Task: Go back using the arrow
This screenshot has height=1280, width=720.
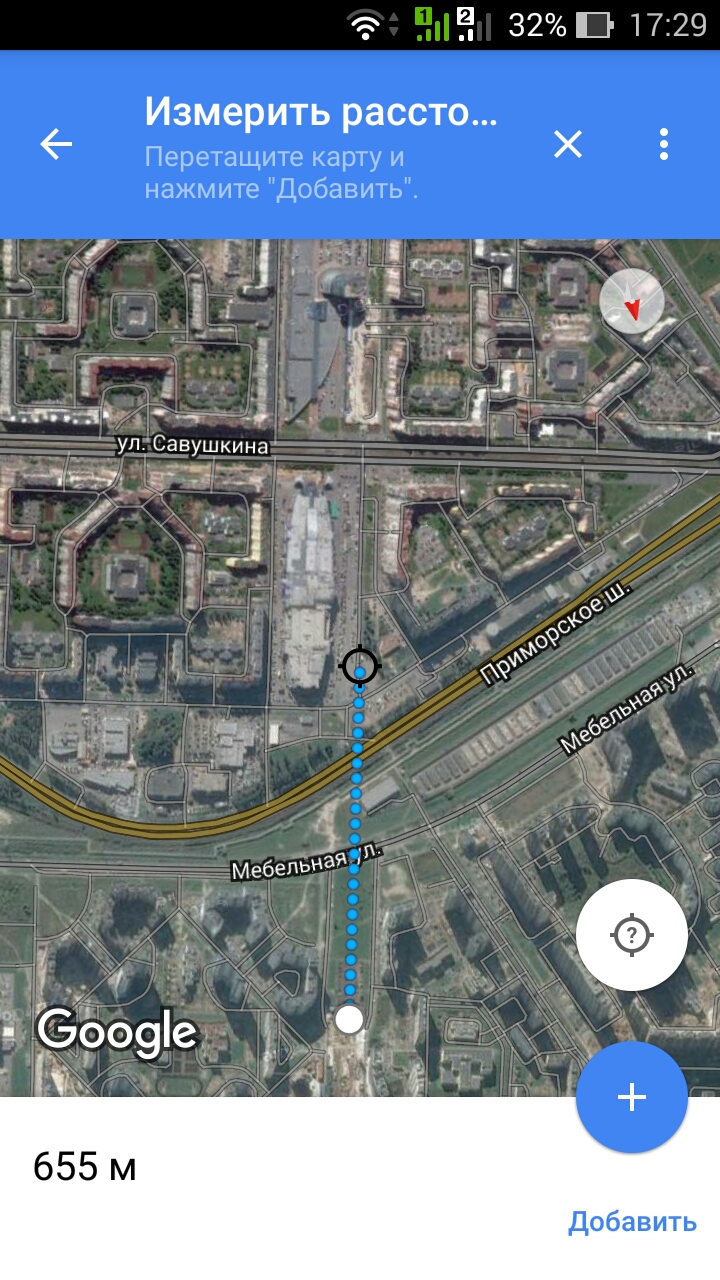Action: [56, 145]
